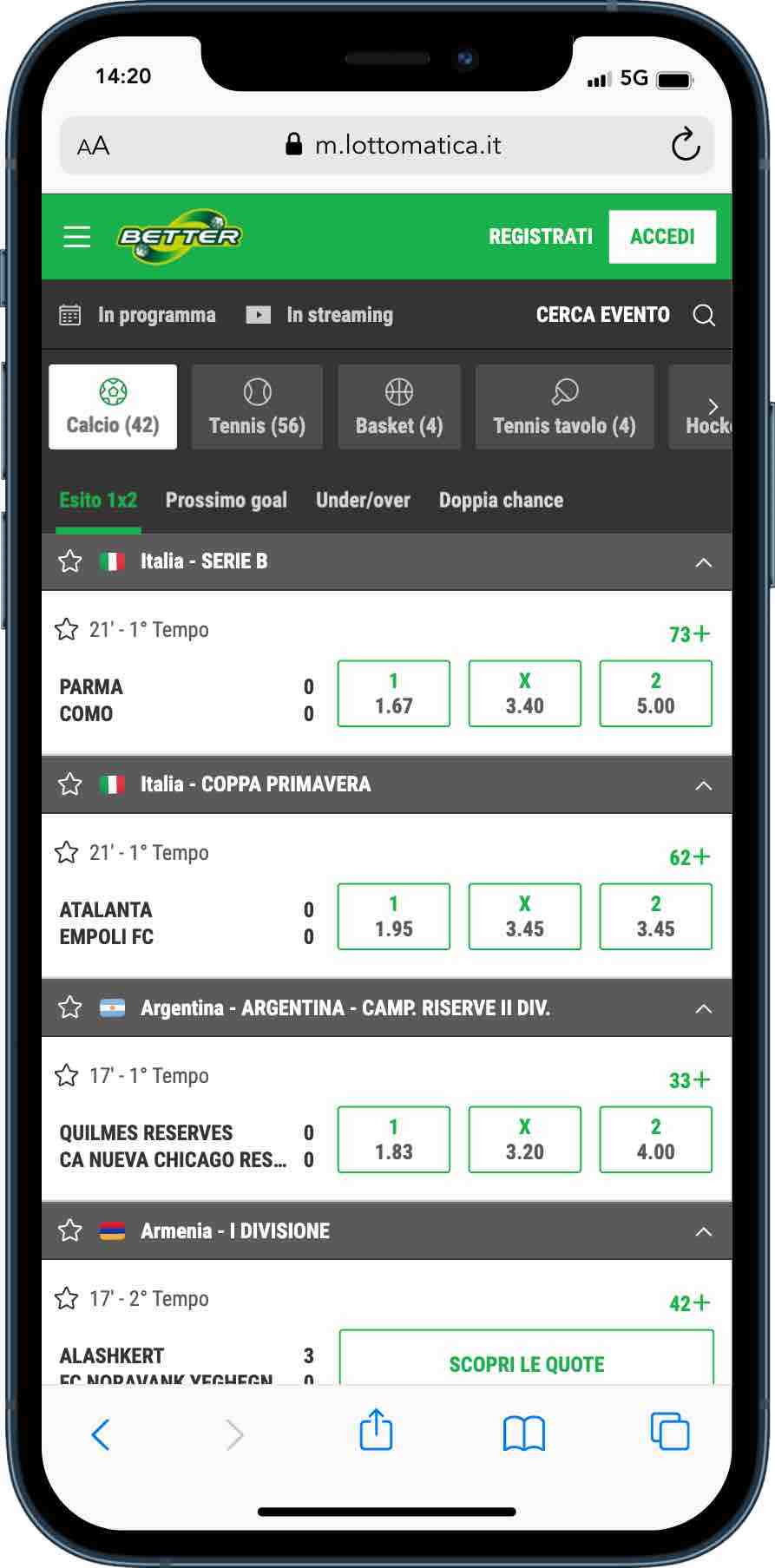Open SCOPRI LE QUOTE for Alashkert match
The image size is (775, 1568).
[525, 1364]
